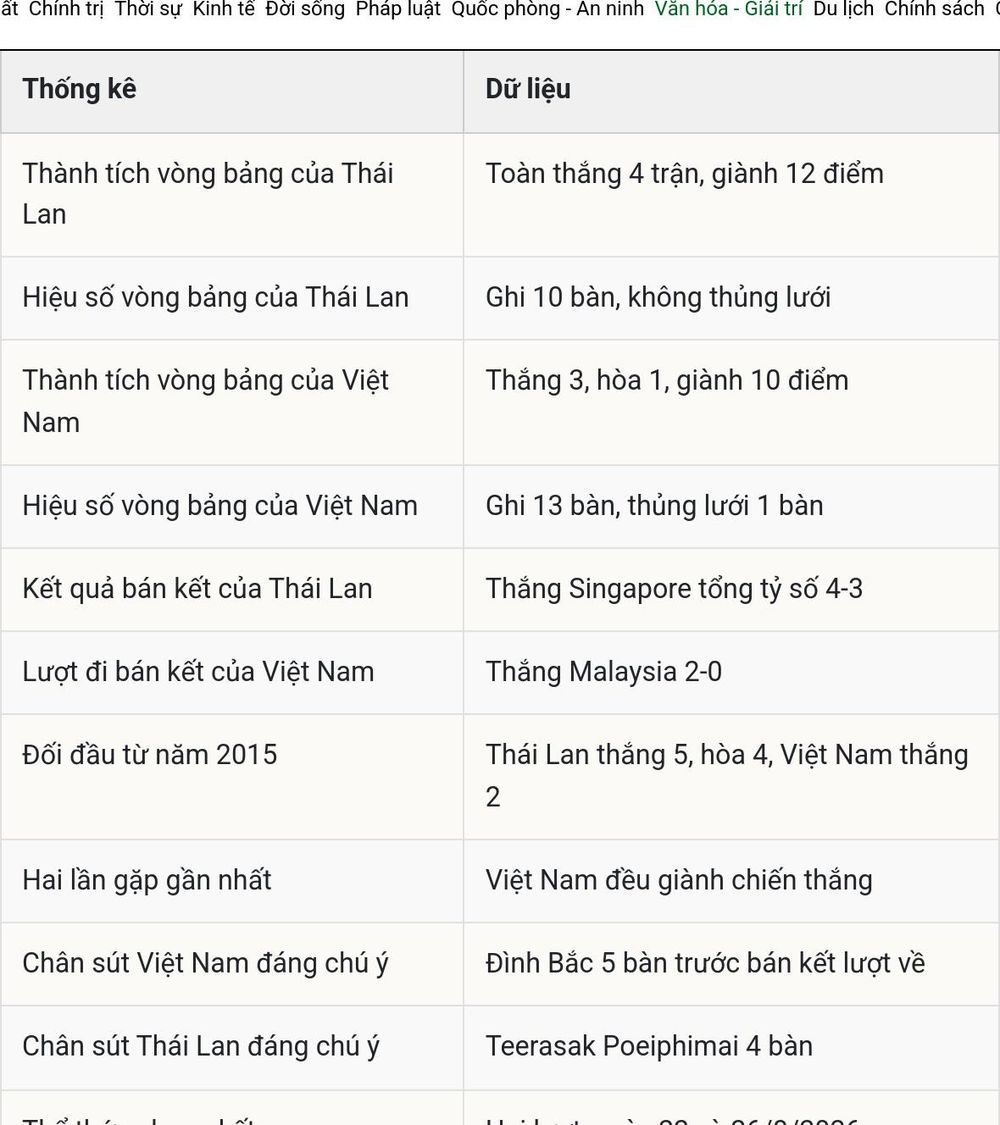1000x1125 pixels.
Task: Tap Quốc phòng - An ninh category
Action: (547, 9)
